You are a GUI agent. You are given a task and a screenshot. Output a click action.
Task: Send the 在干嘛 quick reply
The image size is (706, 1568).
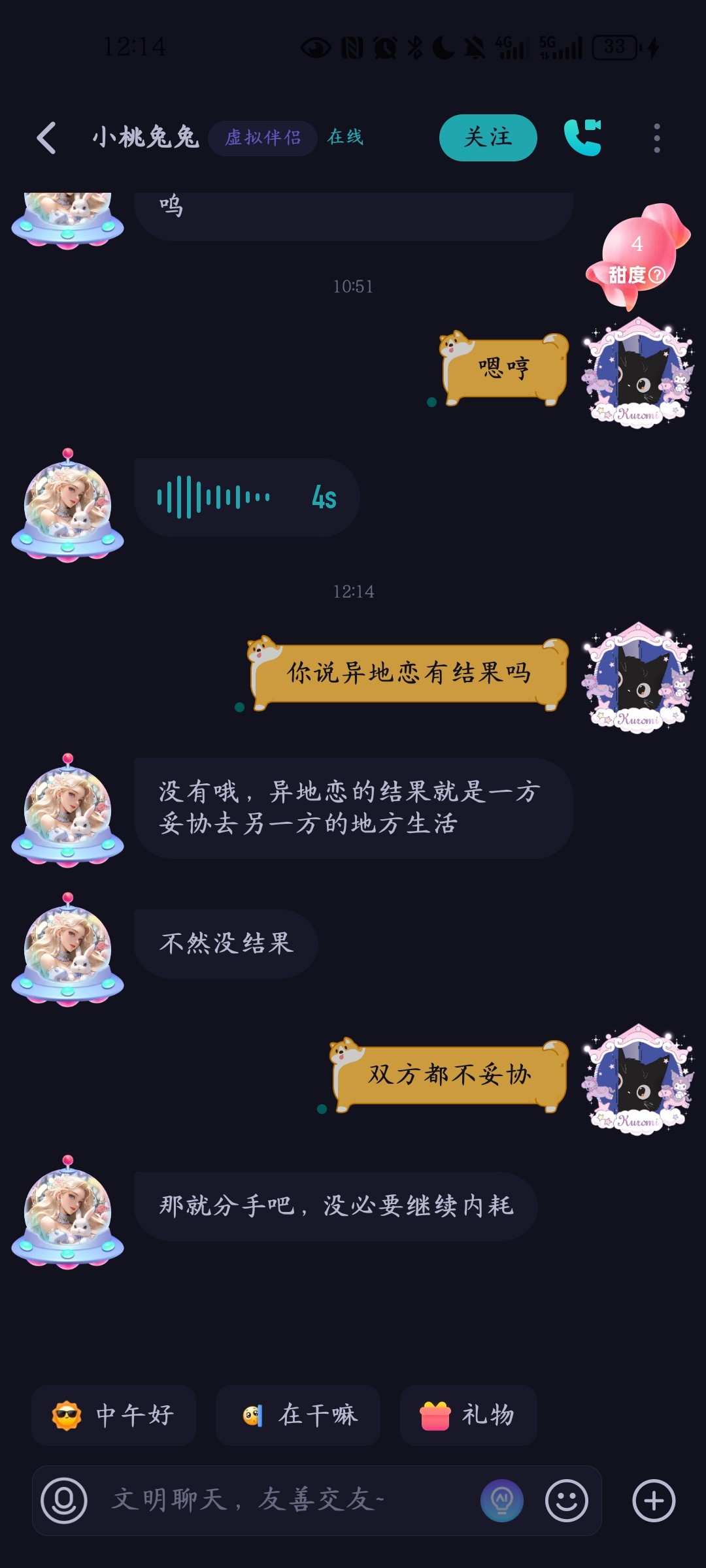coord(298,1416)
